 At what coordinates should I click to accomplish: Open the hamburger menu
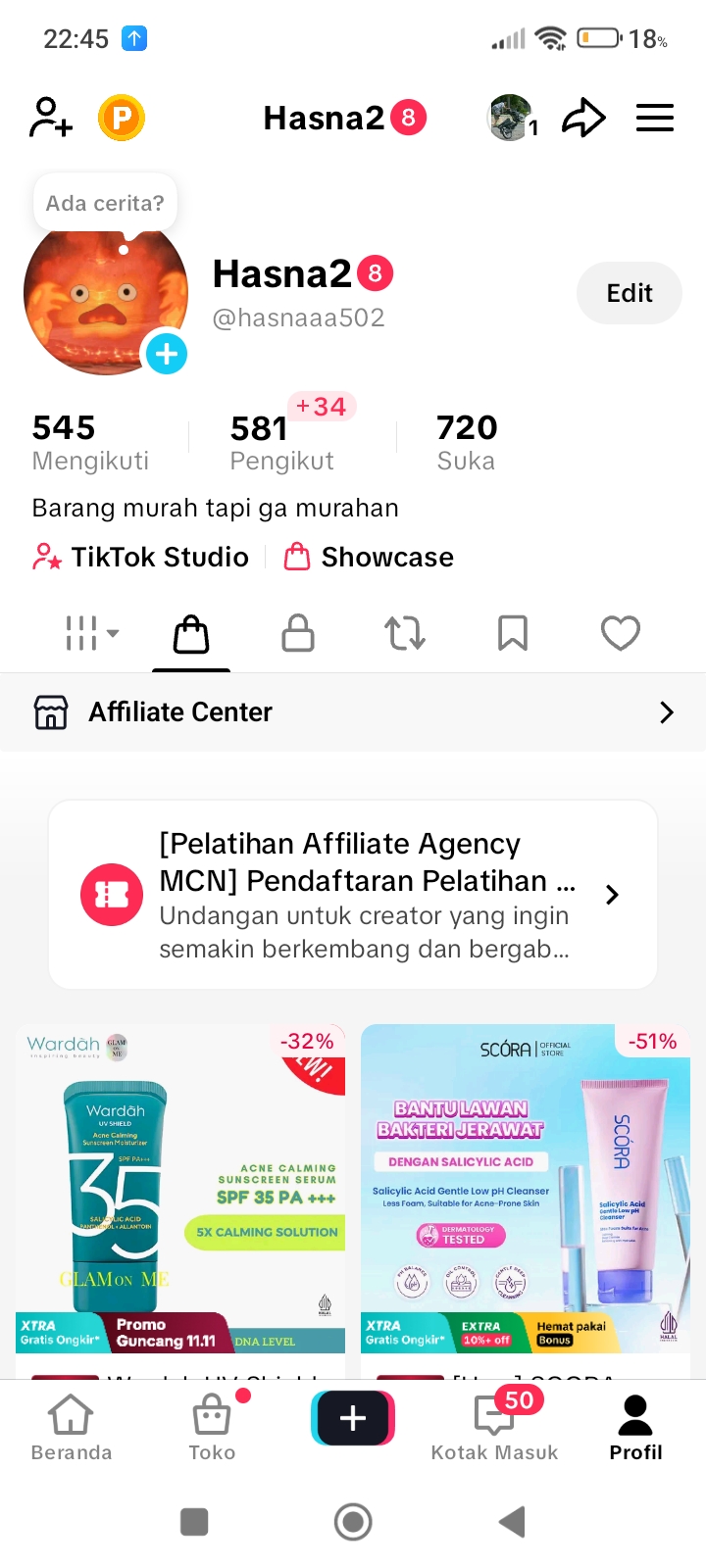(x=655, y=119)
